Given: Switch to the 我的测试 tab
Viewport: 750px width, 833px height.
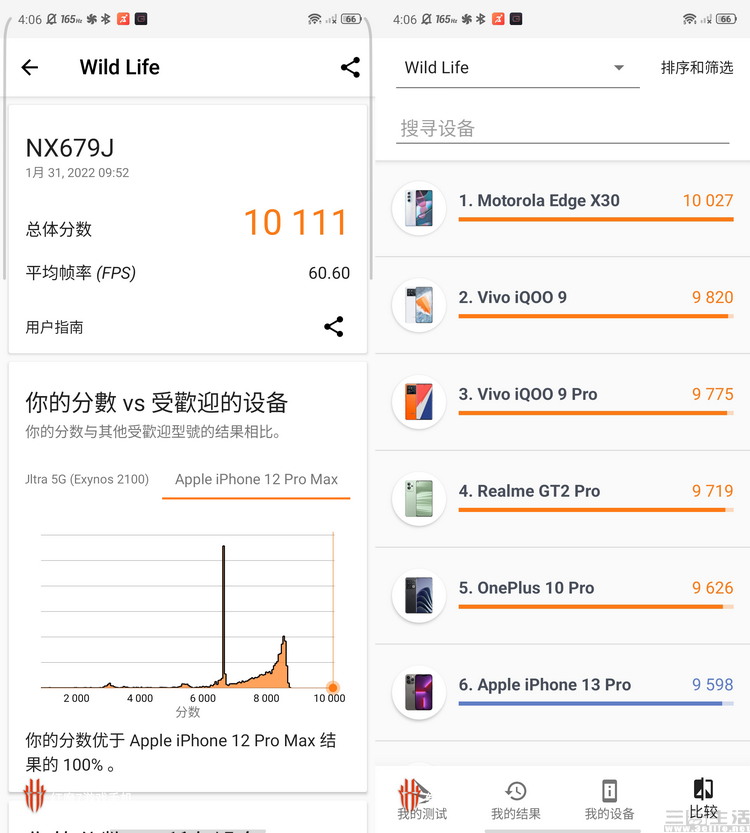Looking at the screenshot, I should coord(421,800).
